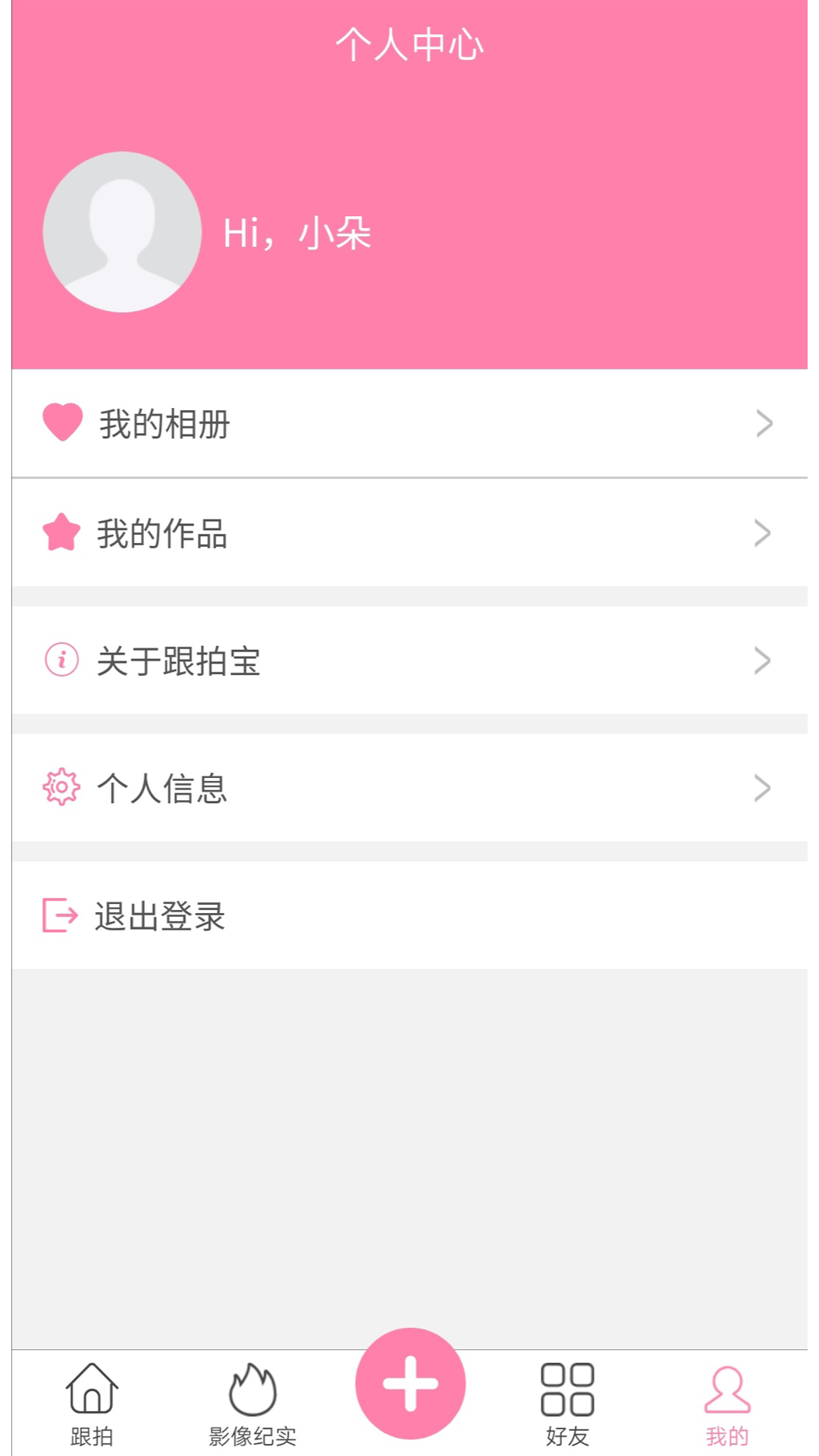The height and width of the screenshot is (1456, 819).
Task: Open the 关于跟拍宝 about page
Action: pyautogui.click(x=180, y=661)
